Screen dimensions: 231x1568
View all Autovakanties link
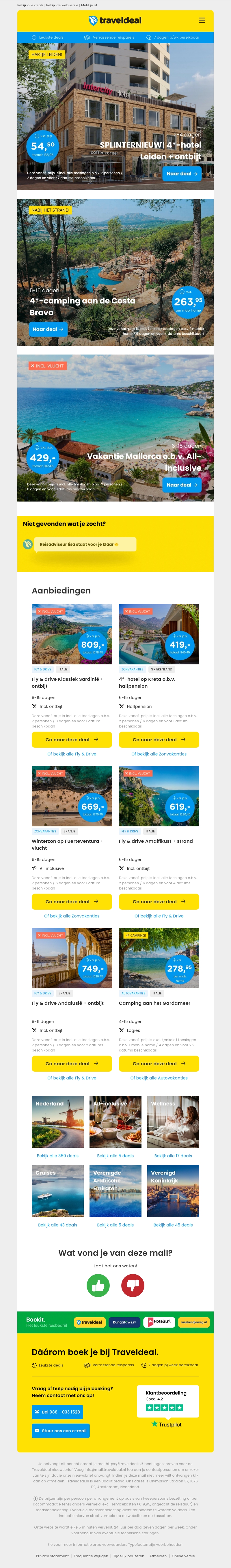159,1078
